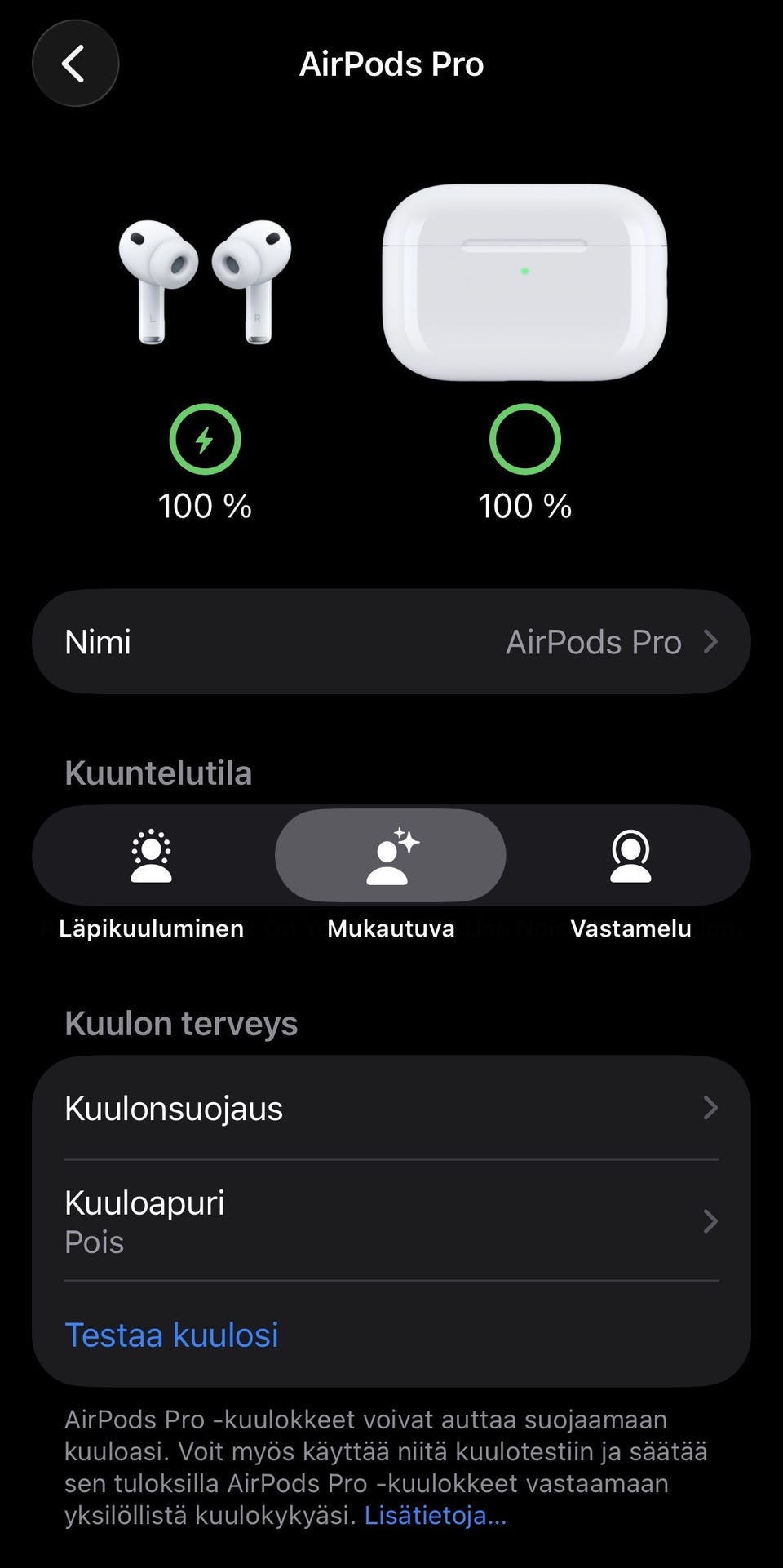Image resolution: width=783 pixels, height=1568 pixels.
Task: Tap the case battery ring indicator
Action: pos(525,439)
